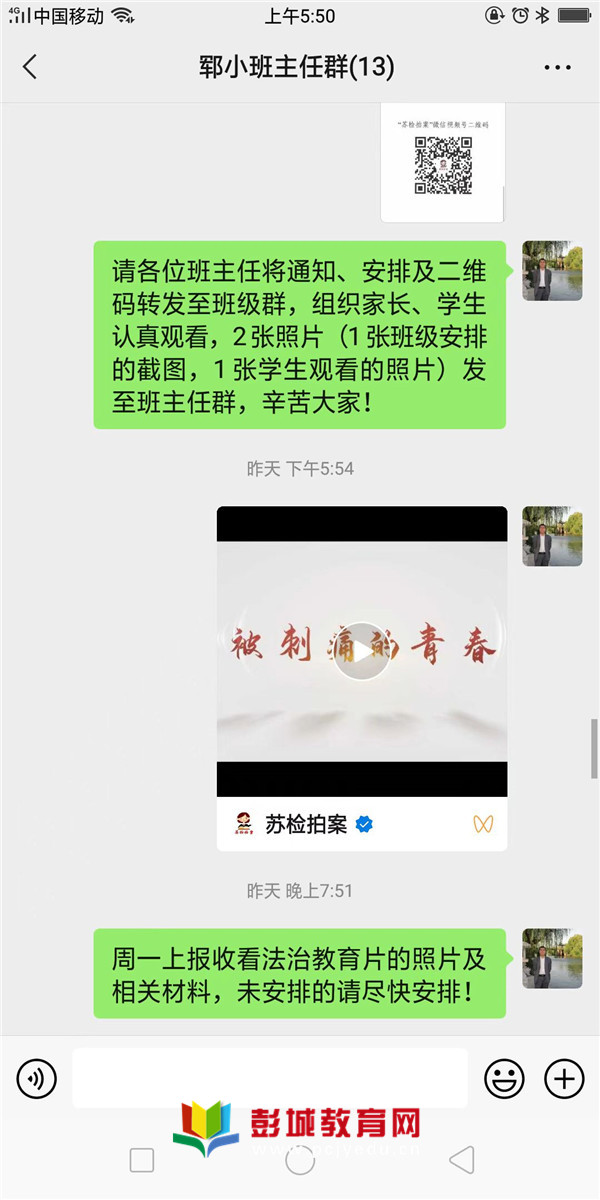This screenshot has width=600, height=1200.
Task: Open sender's avatar beside the video message
Action: [552, 536]
